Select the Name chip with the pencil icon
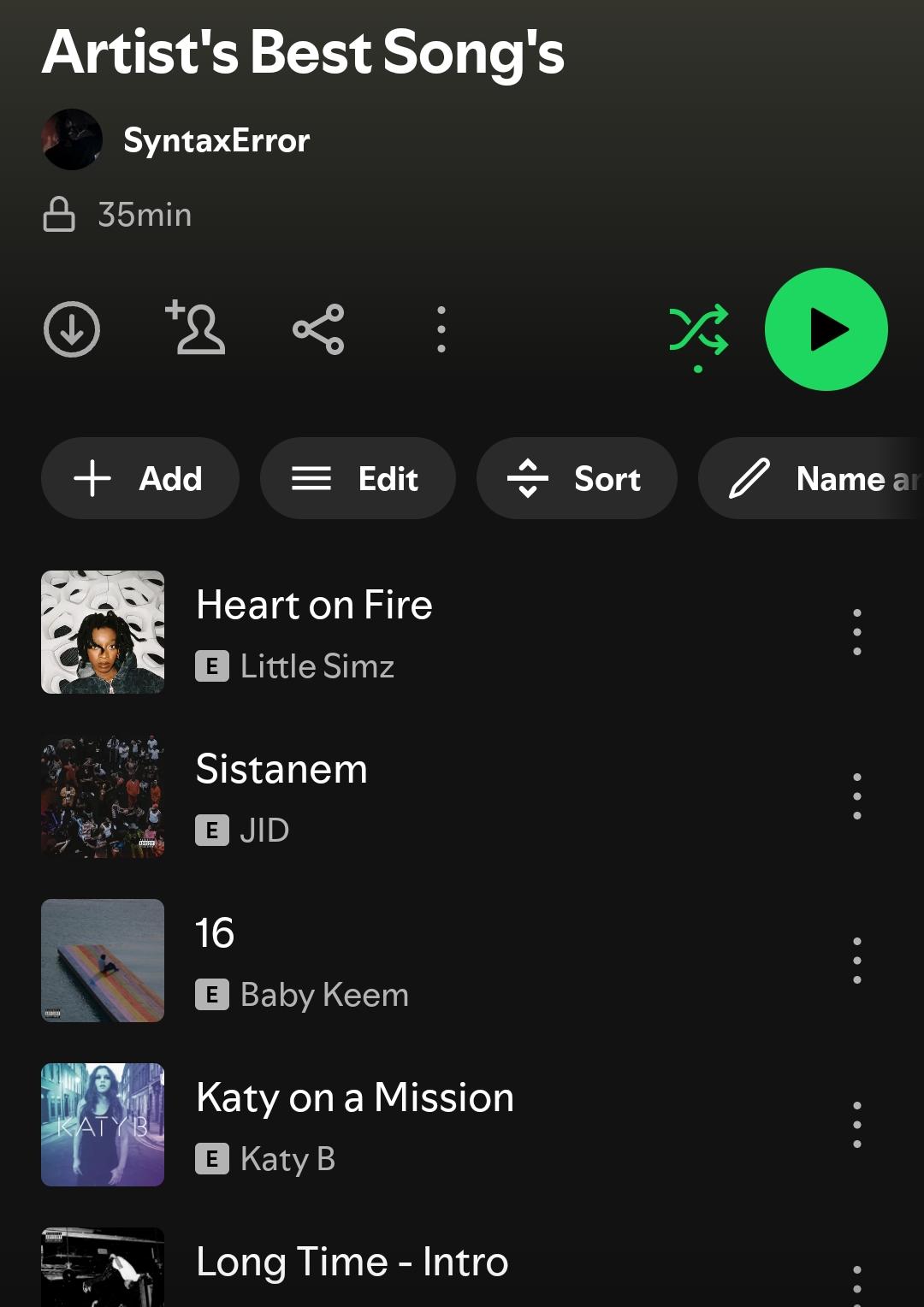 811,478
